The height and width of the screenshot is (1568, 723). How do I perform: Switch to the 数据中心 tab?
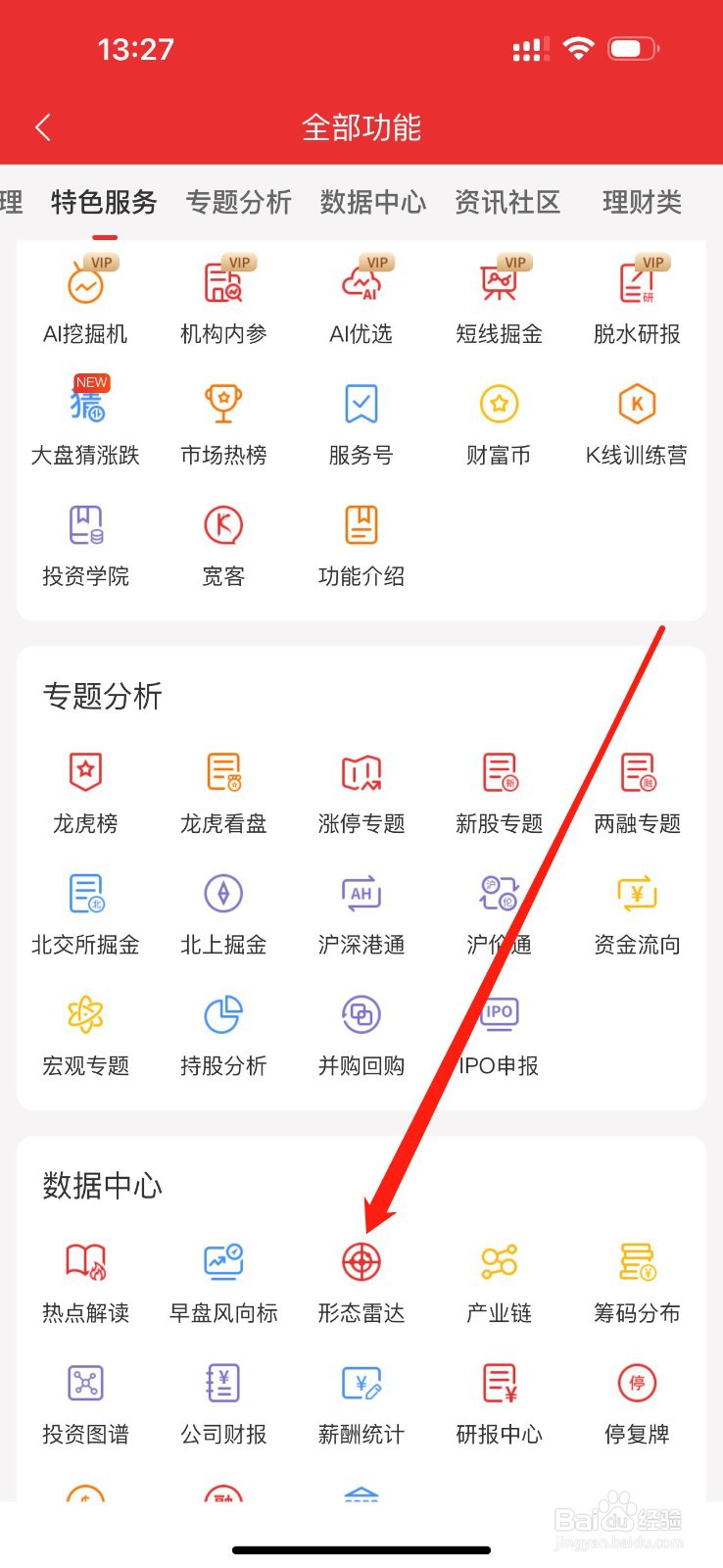tap(372, 202)
